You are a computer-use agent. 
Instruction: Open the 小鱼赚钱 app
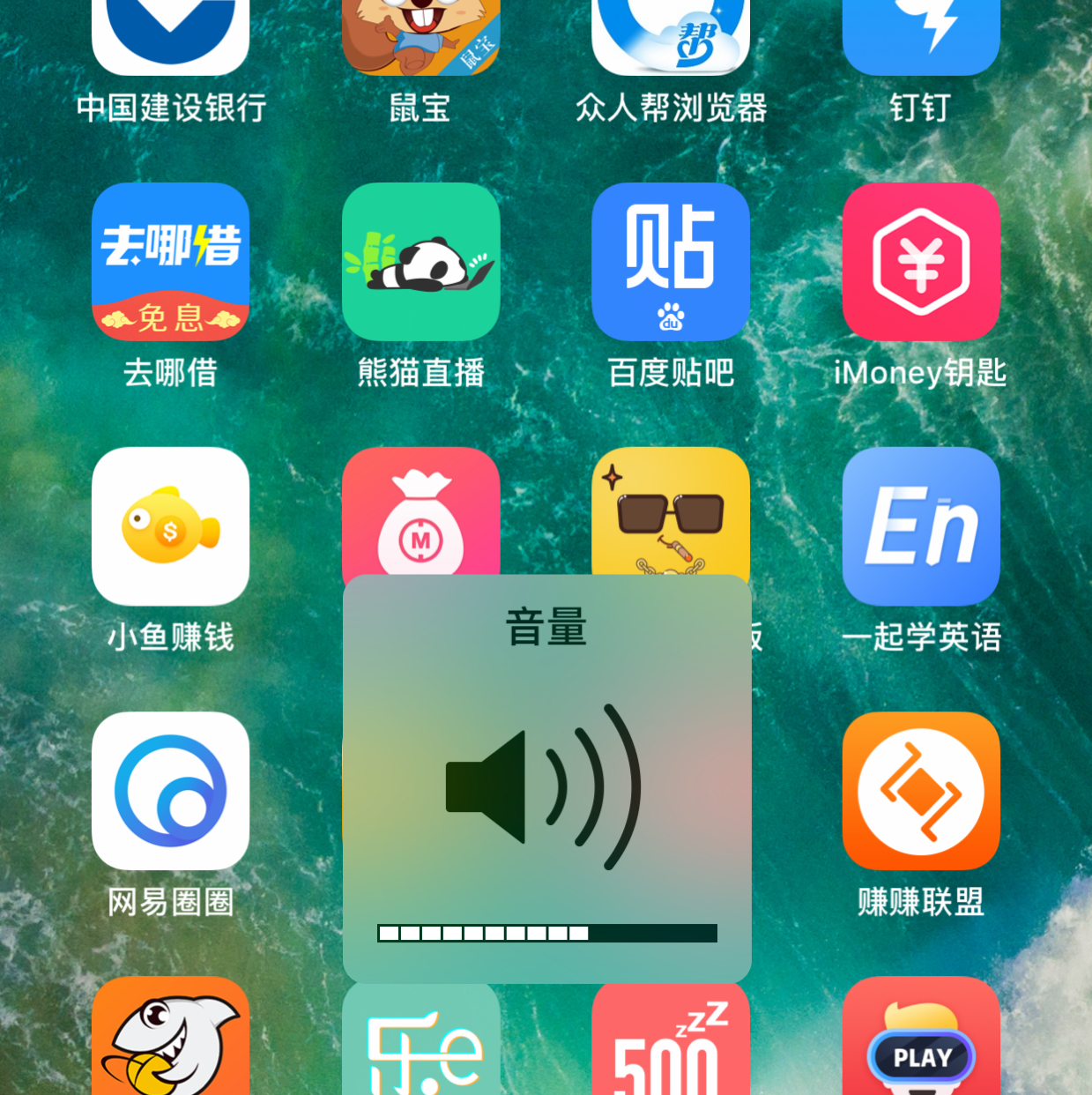point(170,526)
